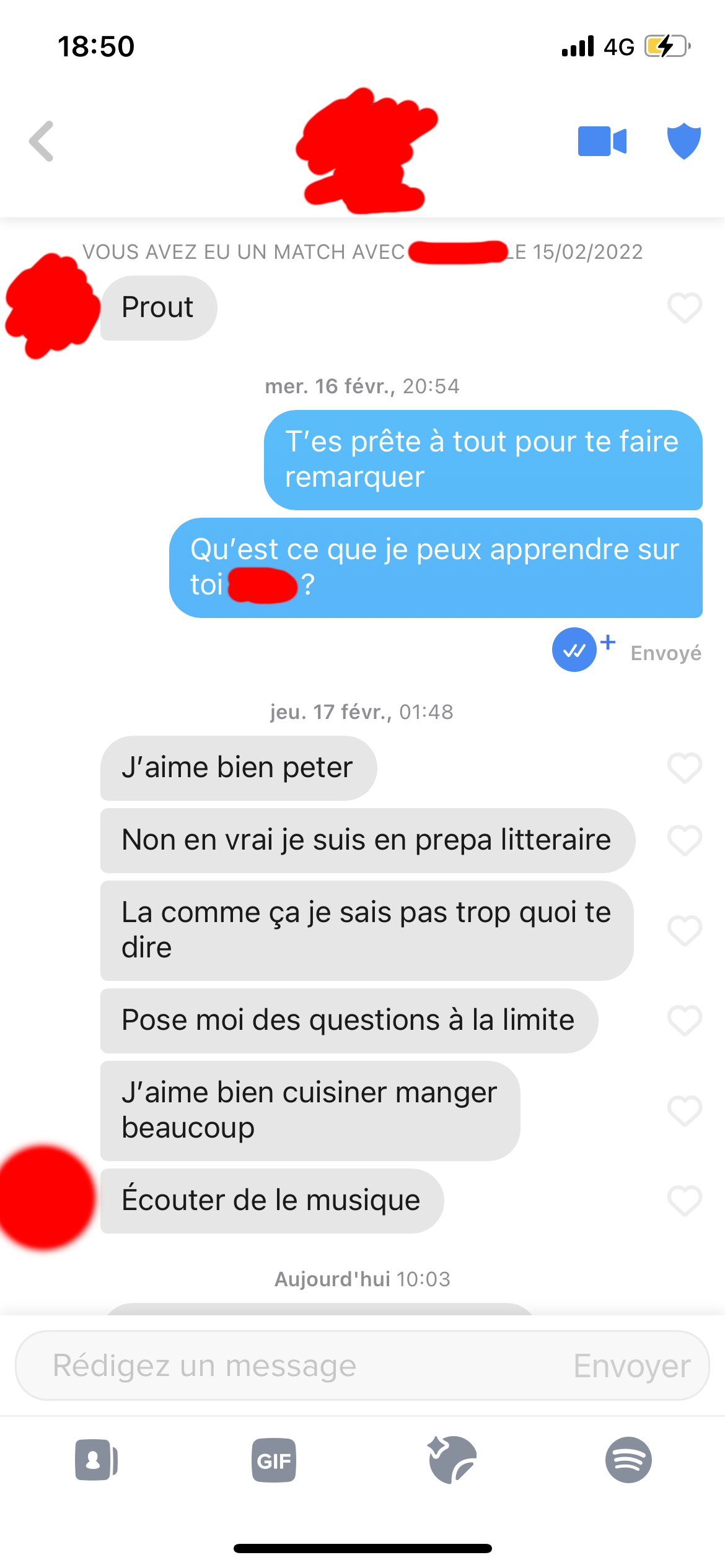Open the stickers and vibes icon
The height and width of the screenshot is (1568, 725).
452,1460
